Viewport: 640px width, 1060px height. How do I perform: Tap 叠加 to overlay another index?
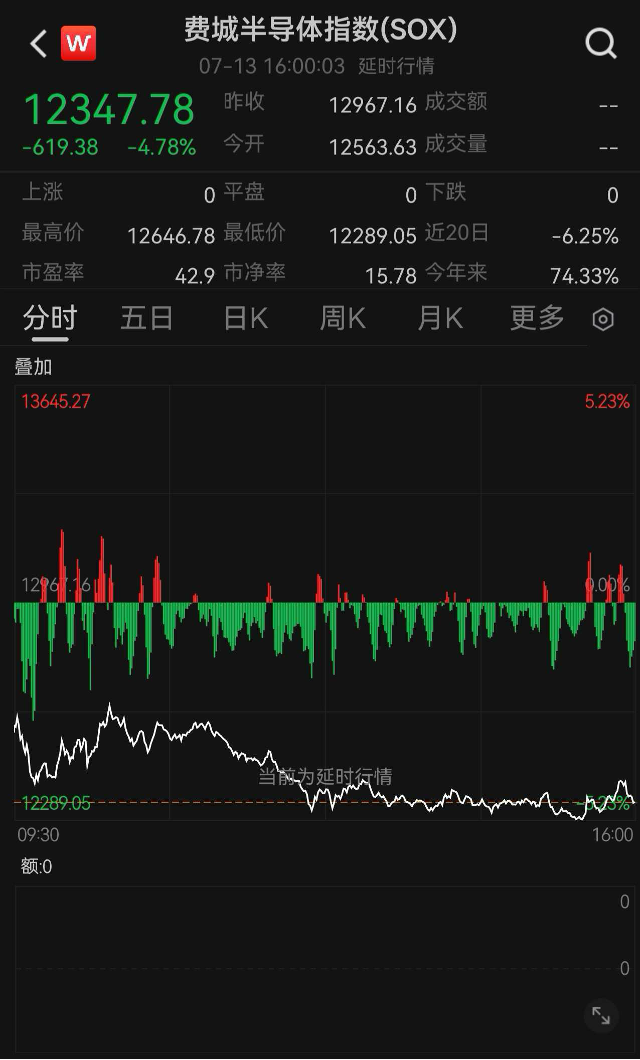click(33, 367)
